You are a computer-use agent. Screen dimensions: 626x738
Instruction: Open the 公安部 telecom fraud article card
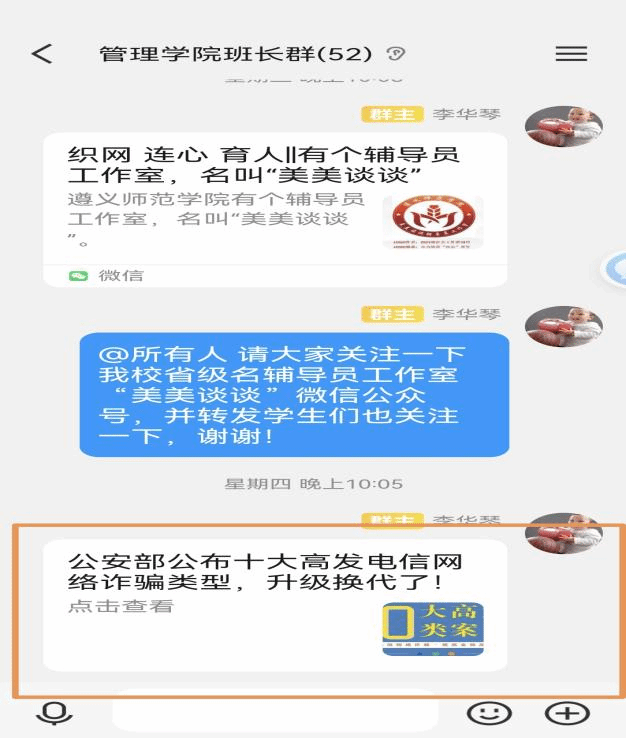pyautogui.click(x=274, y=604)
